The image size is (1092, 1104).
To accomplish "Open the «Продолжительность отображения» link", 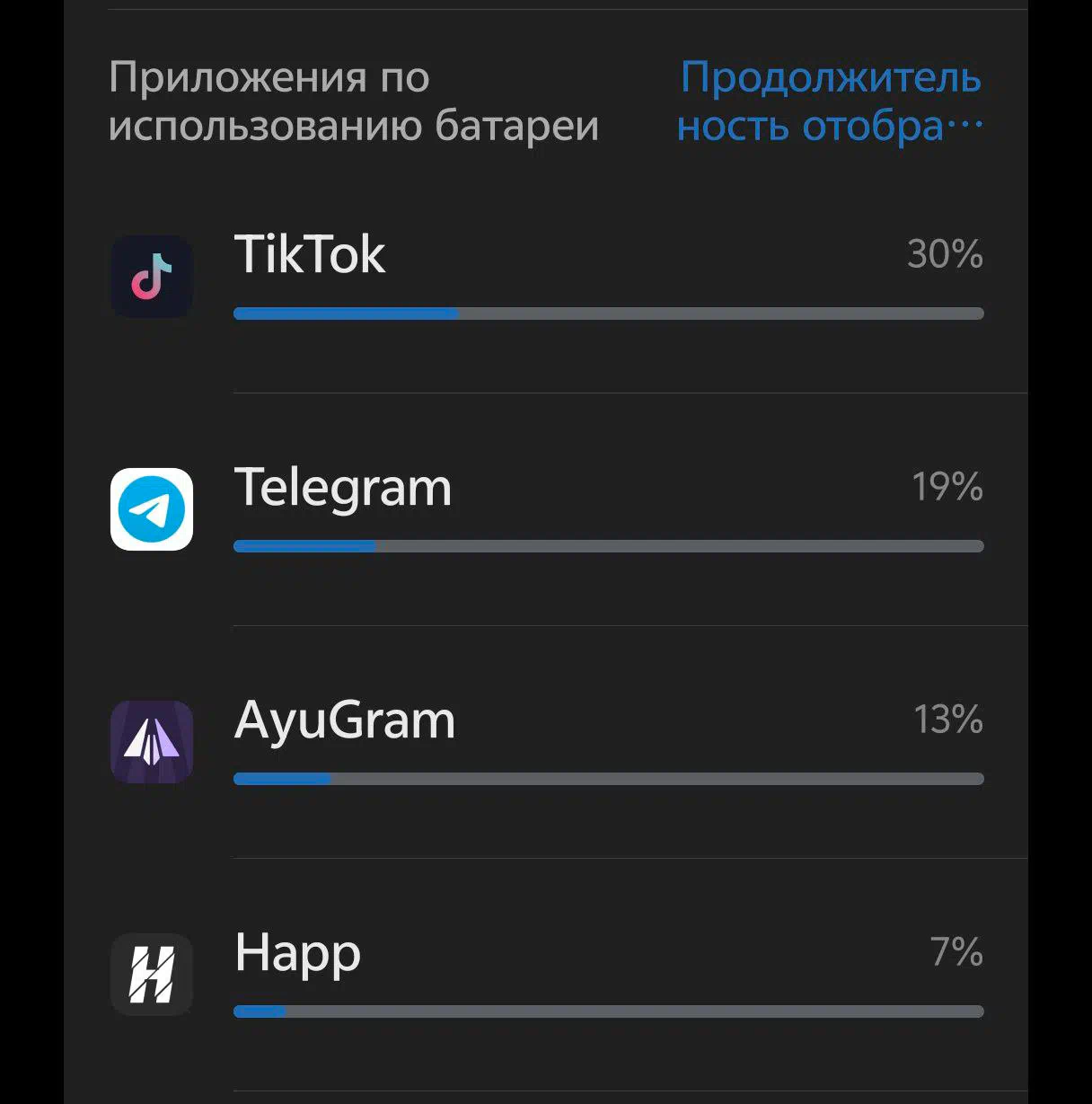I will click(x=830, y=102).
